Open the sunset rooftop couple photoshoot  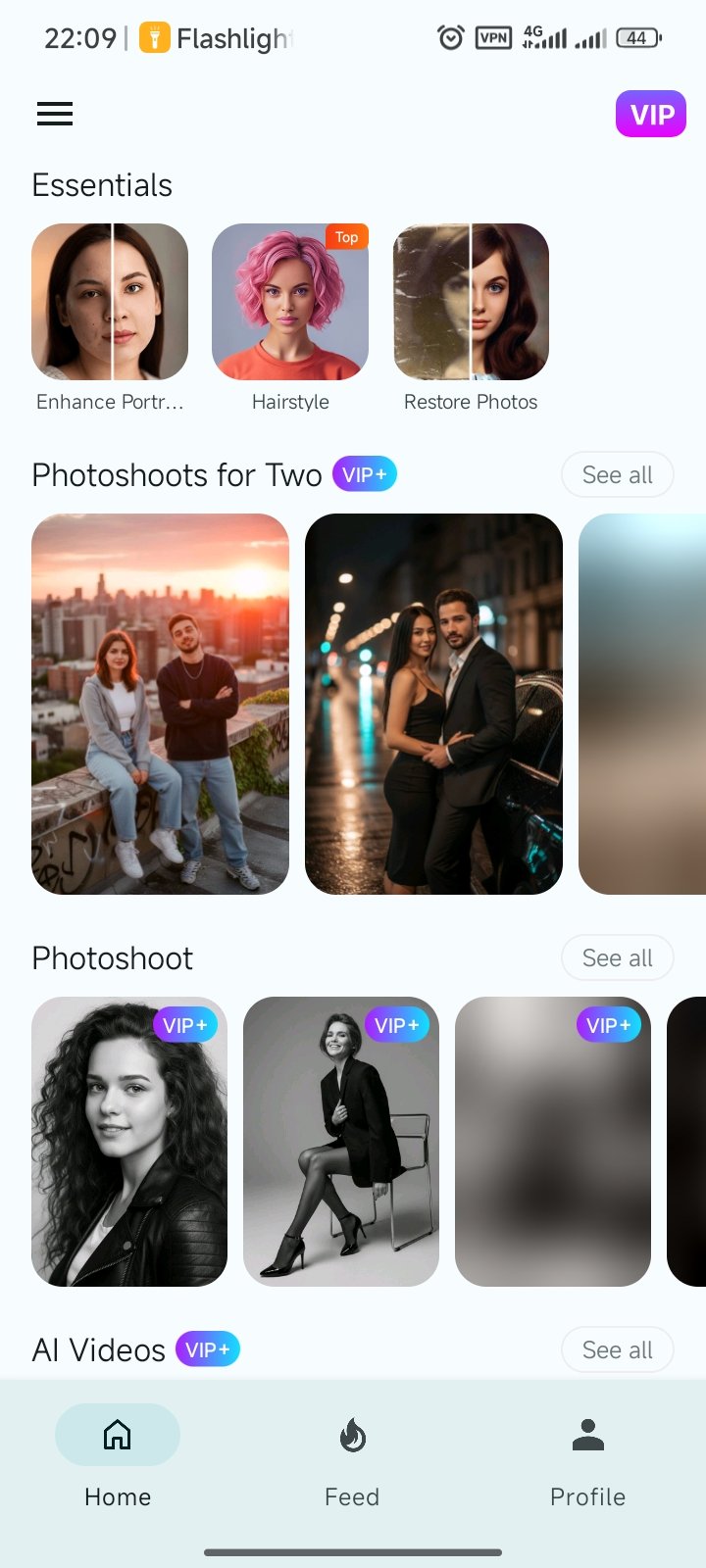pyautogui.click(x=160, y=704)
